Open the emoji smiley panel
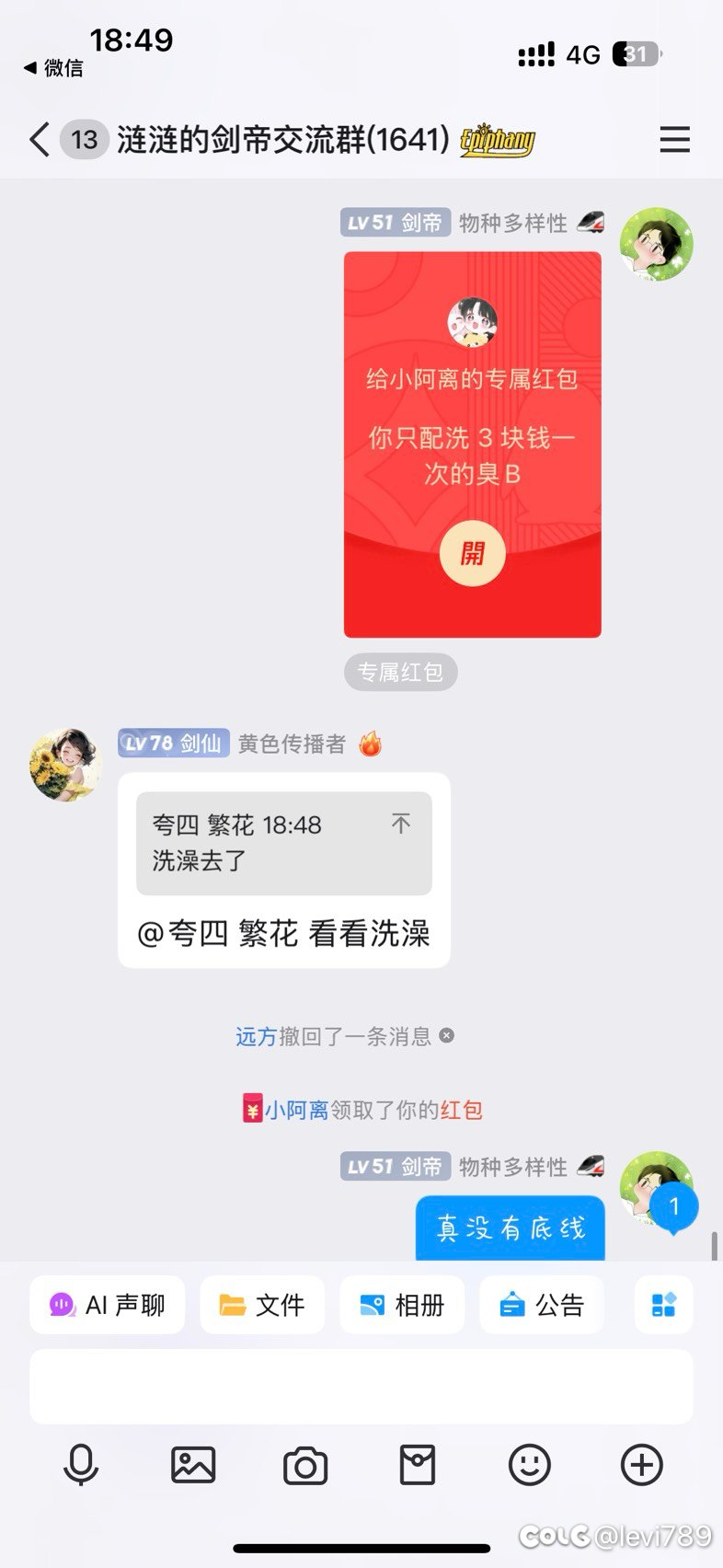723x1568 pixels. pos(530,1465)
